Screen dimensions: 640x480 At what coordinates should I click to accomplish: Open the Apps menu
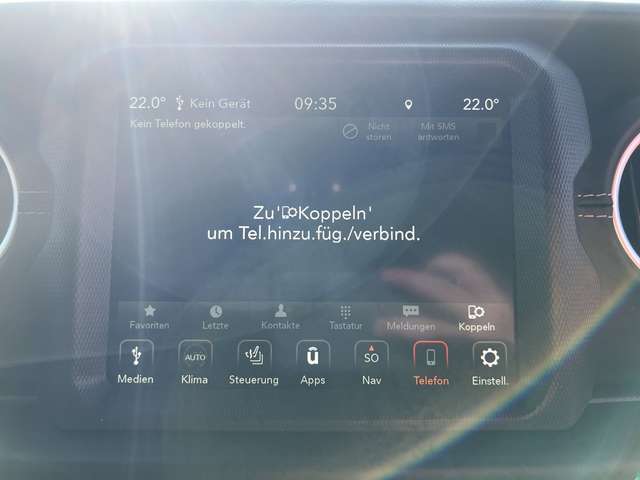pos(312,362)
